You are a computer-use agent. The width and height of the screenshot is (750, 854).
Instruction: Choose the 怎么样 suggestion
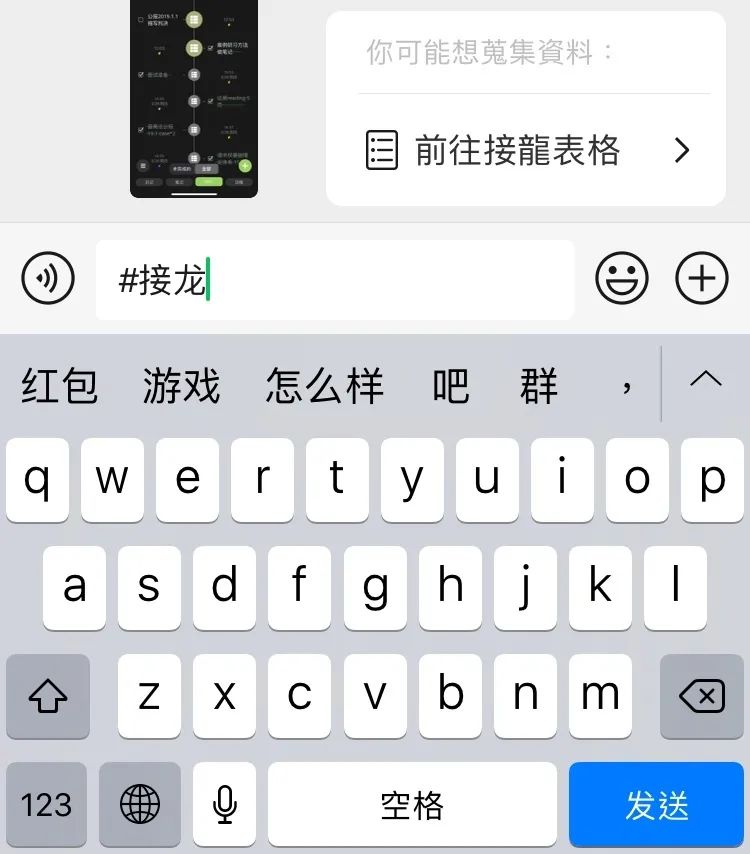(325, 386)
